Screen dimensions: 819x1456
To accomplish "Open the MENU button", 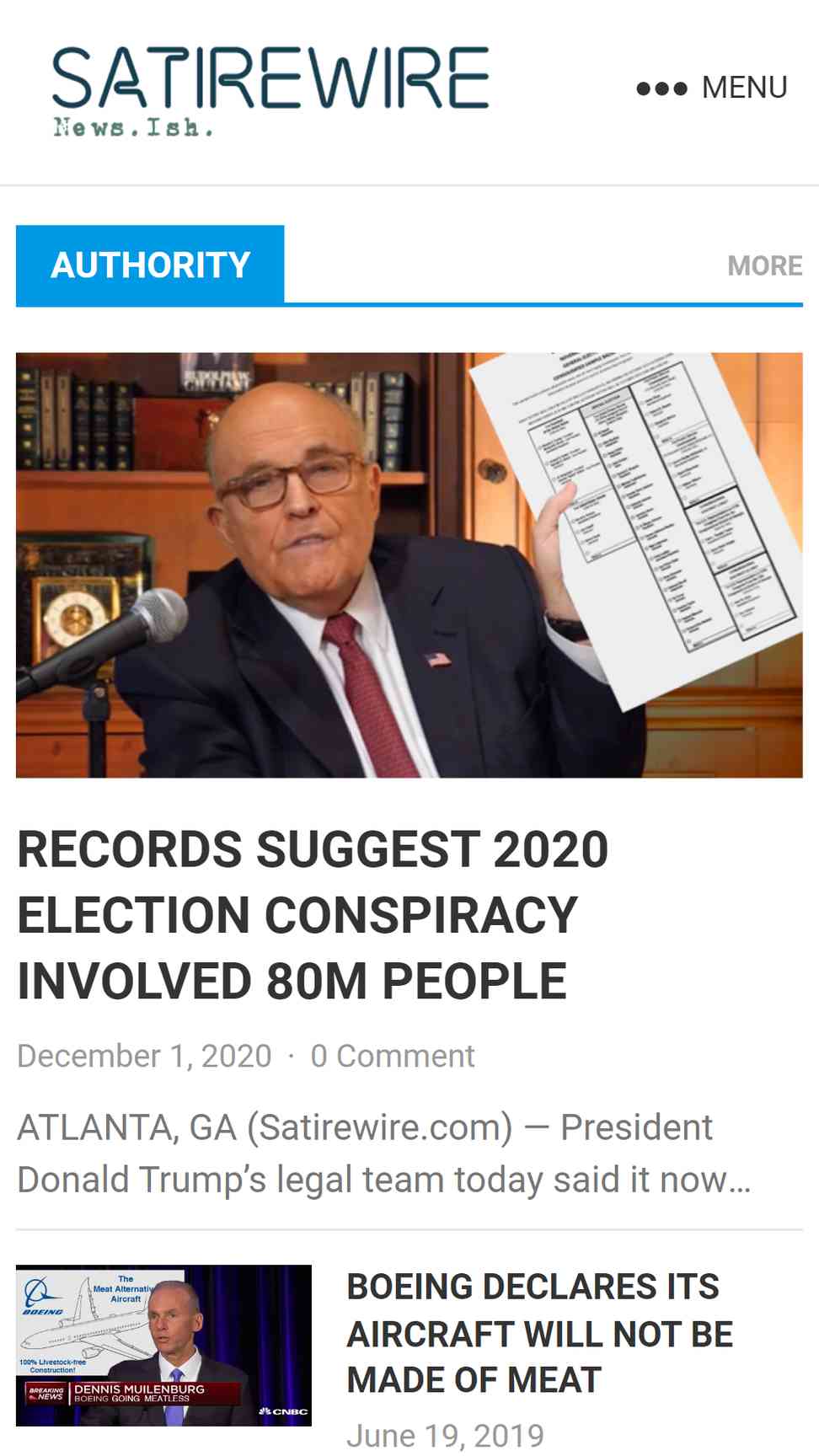I will (712, 88).
